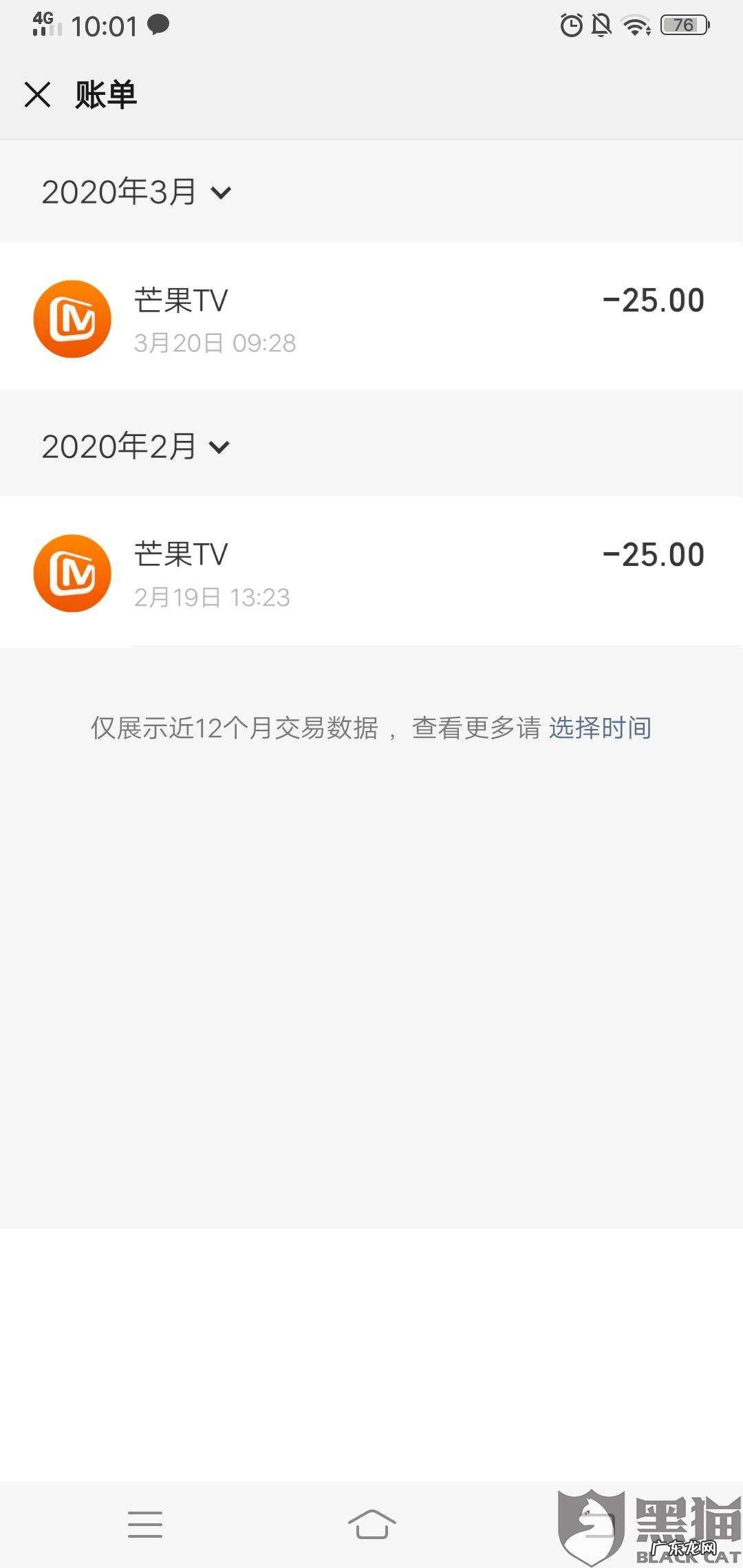
Task: Tap the alarm clock icon in status bar
Action: point(571,25)
